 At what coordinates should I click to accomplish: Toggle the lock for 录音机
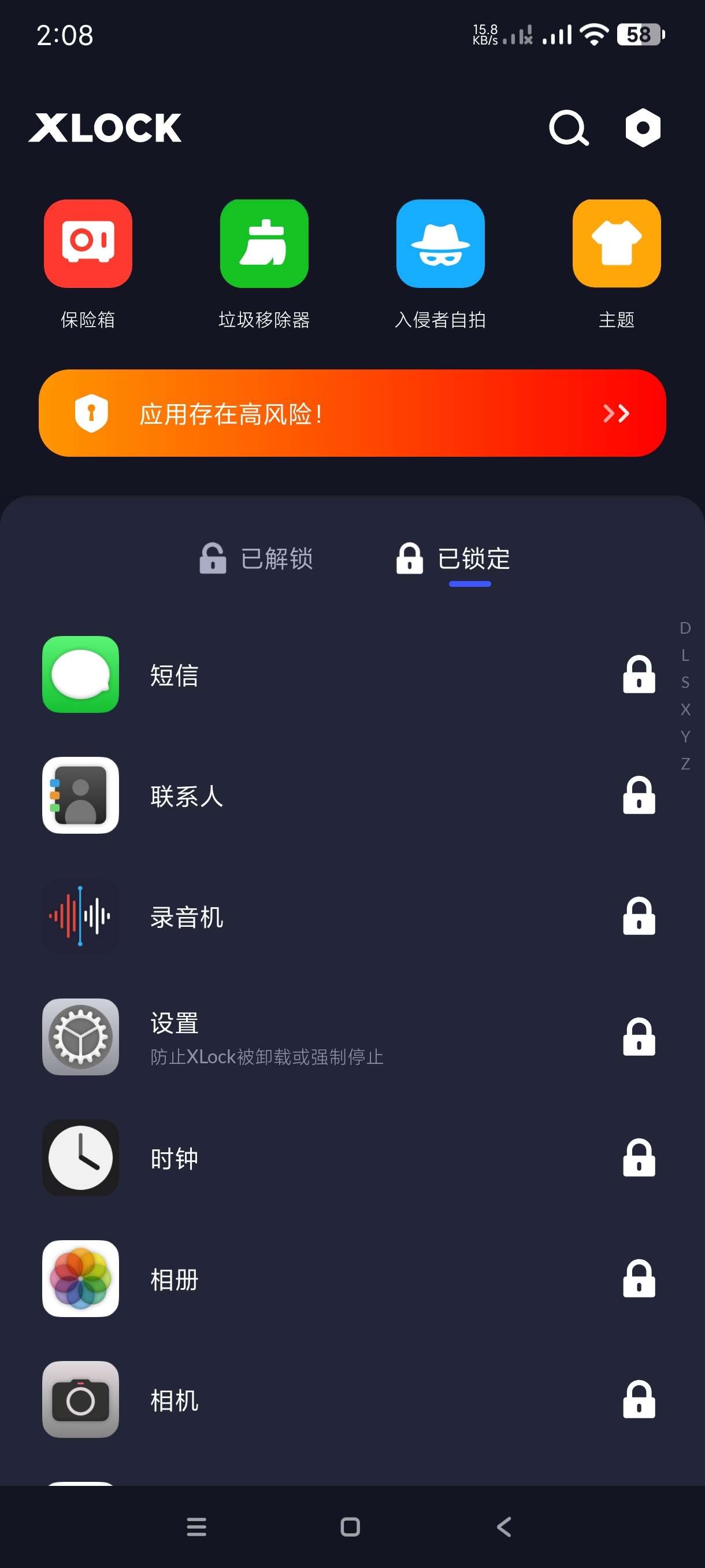639,915
